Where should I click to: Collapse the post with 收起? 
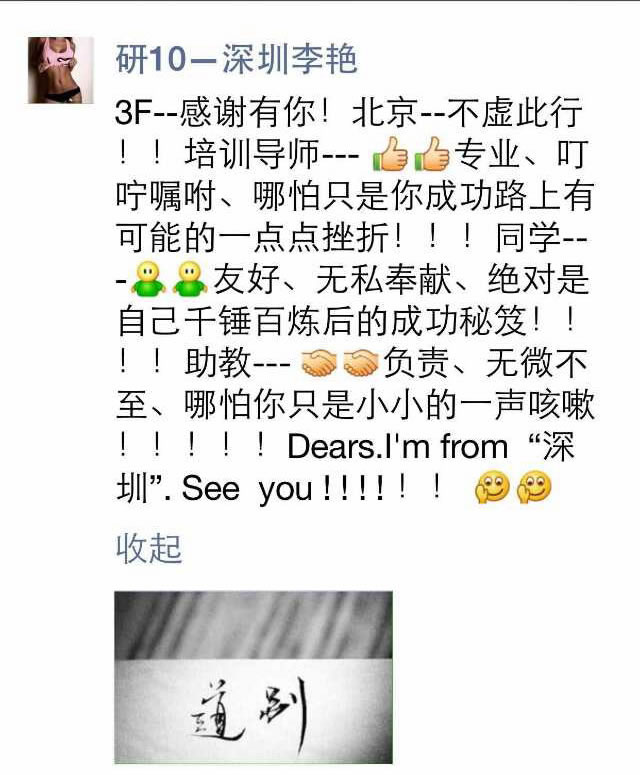pos(149,548)
